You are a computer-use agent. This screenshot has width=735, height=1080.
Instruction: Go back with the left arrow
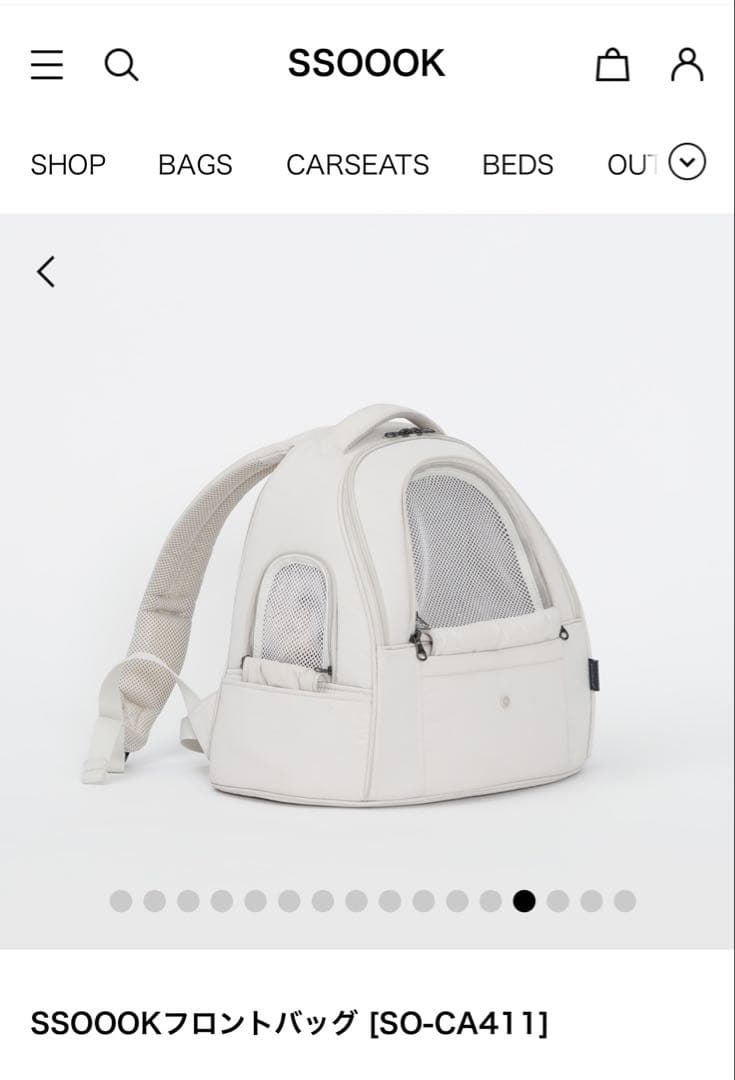[x=46, y=271]
